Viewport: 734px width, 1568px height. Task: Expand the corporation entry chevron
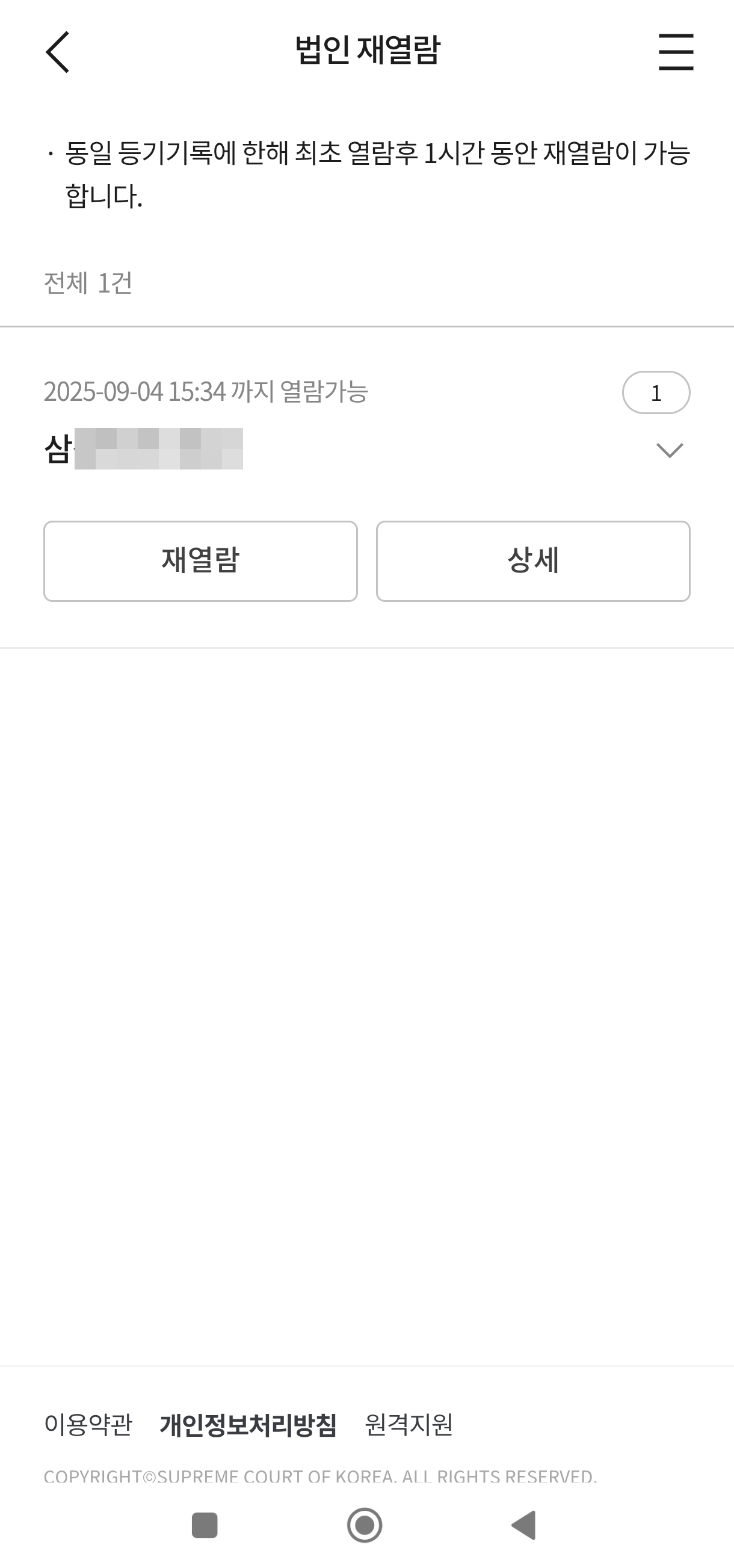point(670,450)
